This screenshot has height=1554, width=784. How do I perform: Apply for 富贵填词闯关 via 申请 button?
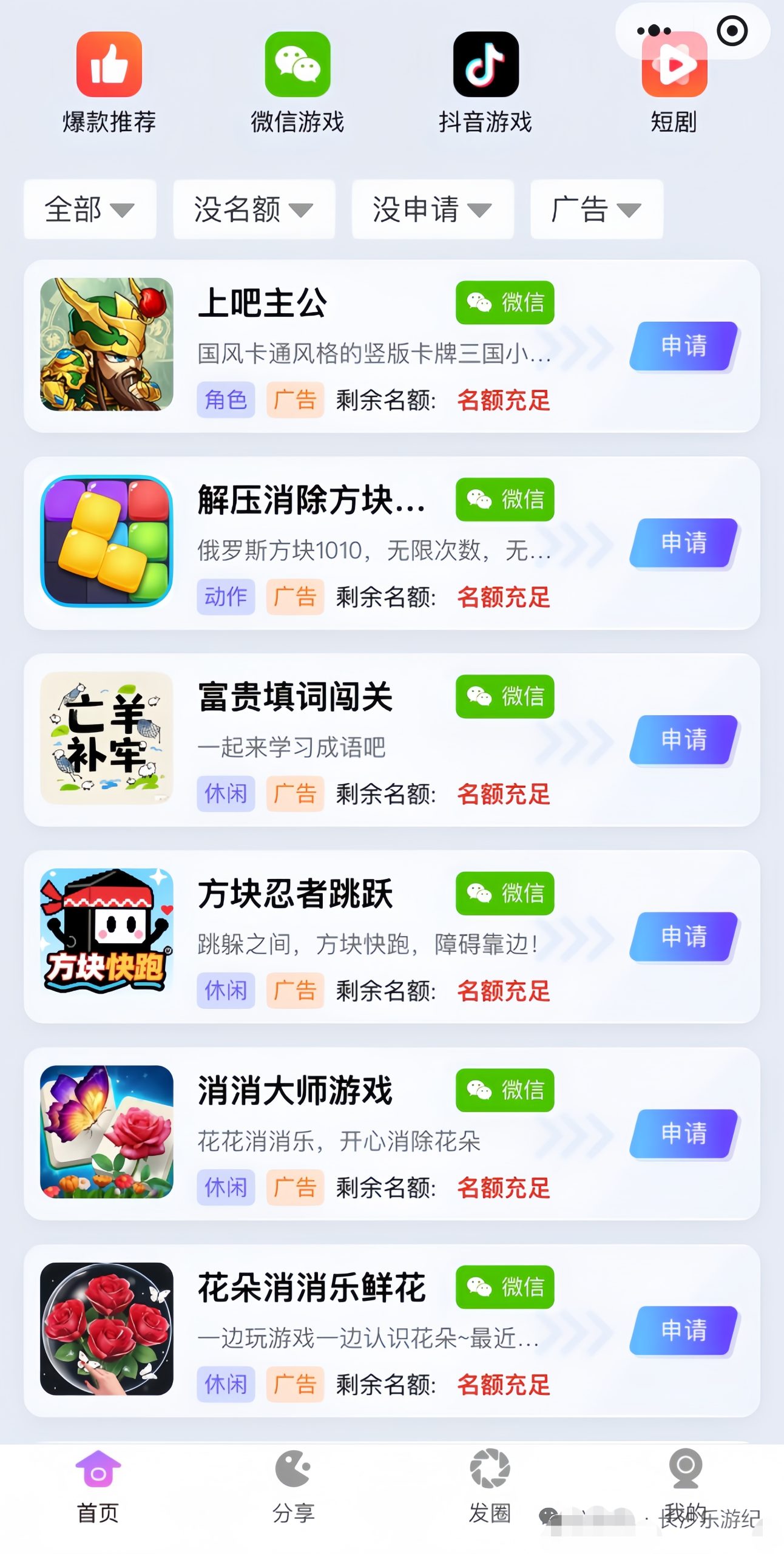[683, 741]
